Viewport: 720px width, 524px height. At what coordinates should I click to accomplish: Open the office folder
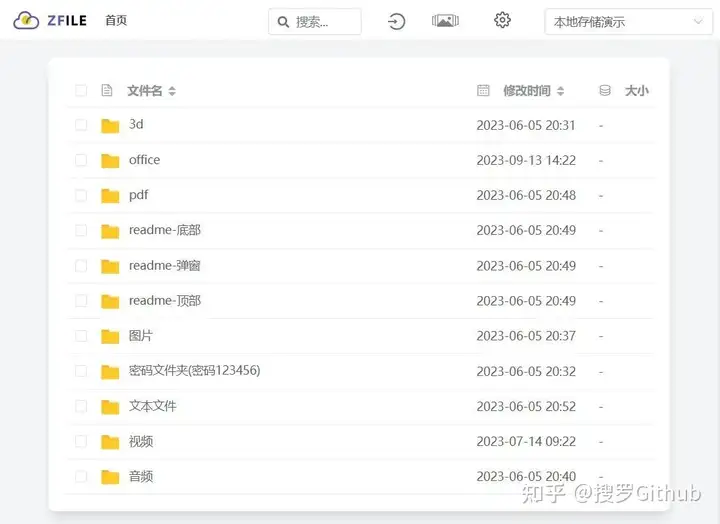click(144, 160)
